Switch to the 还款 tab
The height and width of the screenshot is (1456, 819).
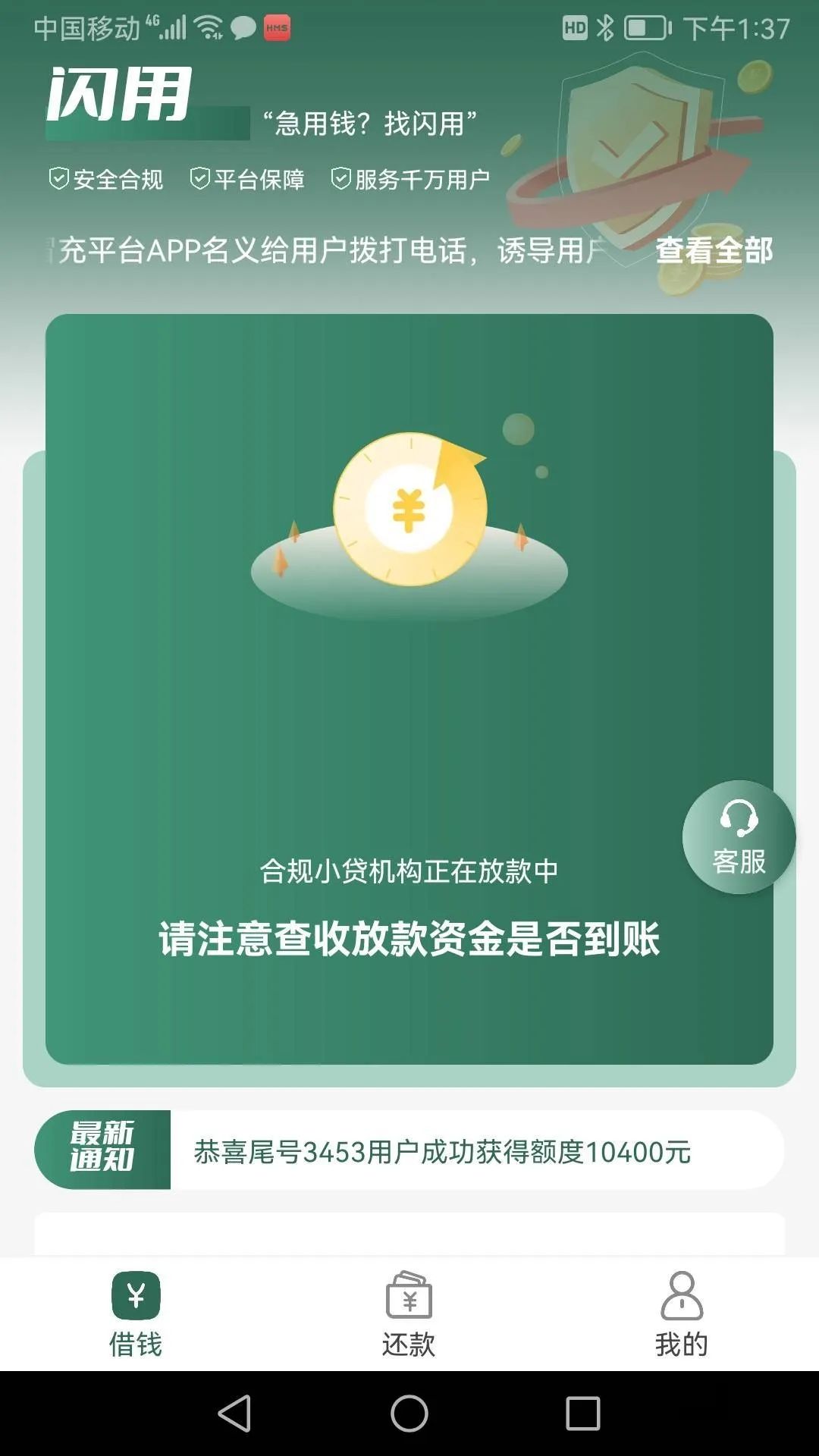409,1315
